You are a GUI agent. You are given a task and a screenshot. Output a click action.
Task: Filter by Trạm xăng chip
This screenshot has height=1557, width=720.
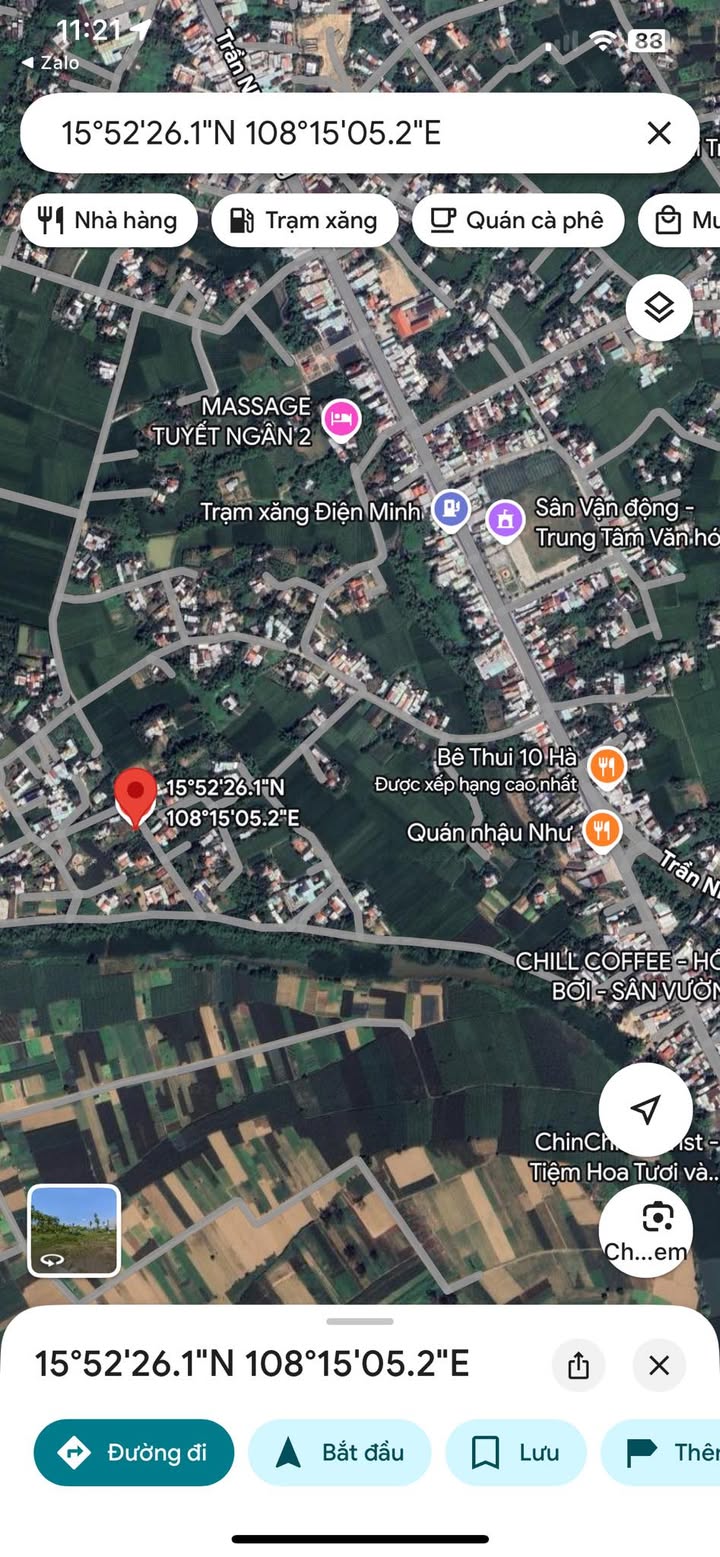pyautogui.click(x=304, y=220)
